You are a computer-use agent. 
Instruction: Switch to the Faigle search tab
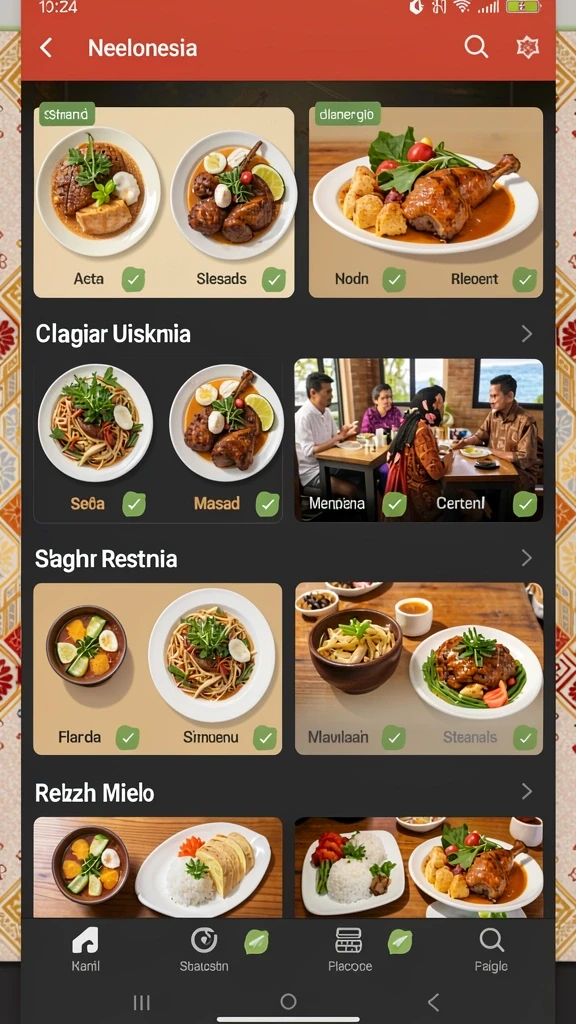(x=490, y=950)
